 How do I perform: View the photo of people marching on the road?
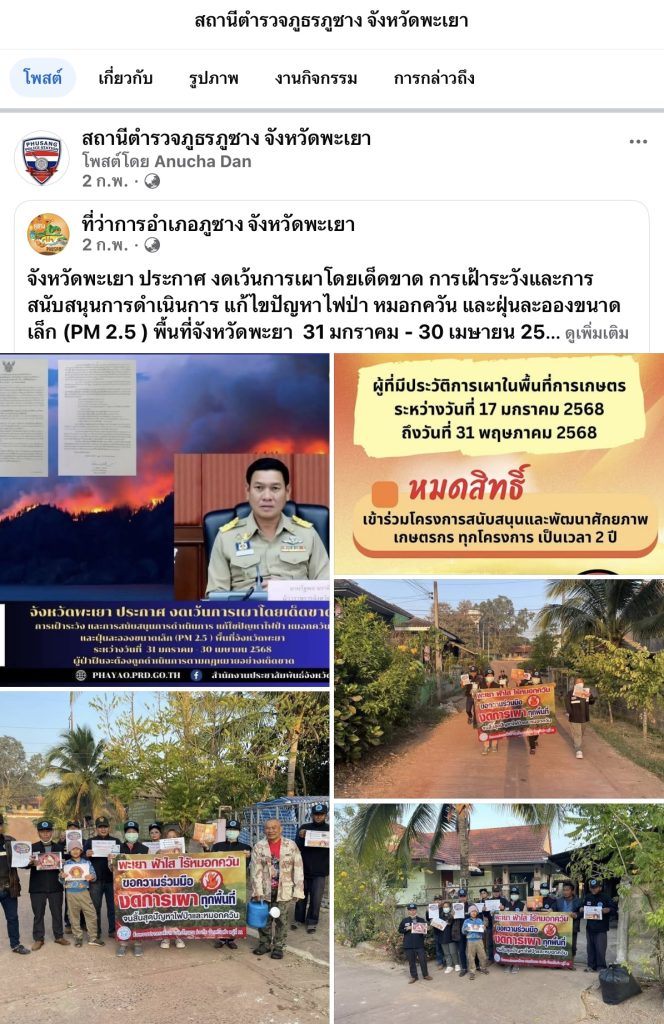pyautogui.click(x=499, y=688)
